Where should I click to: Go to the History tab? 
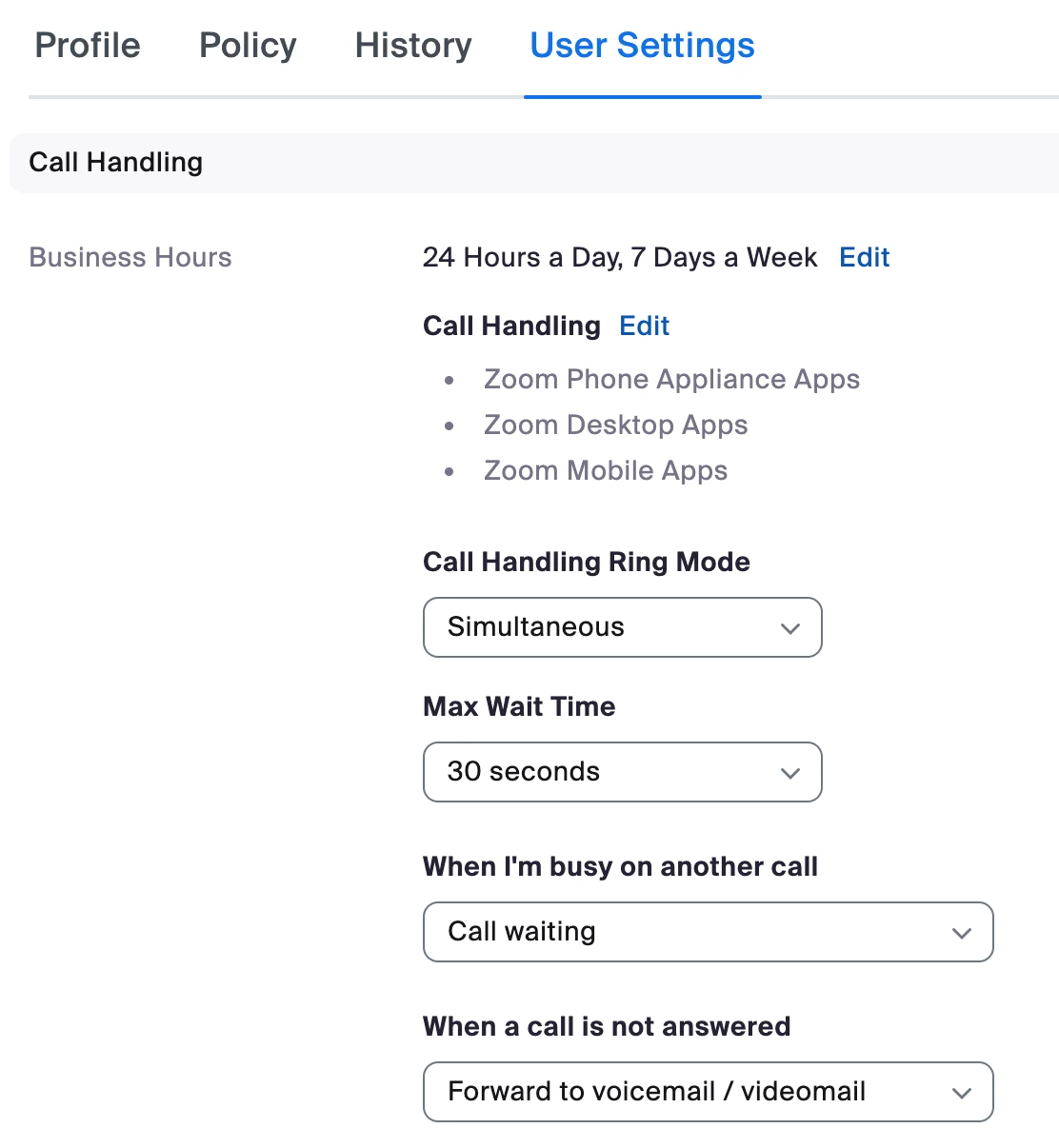click(413, 46)
